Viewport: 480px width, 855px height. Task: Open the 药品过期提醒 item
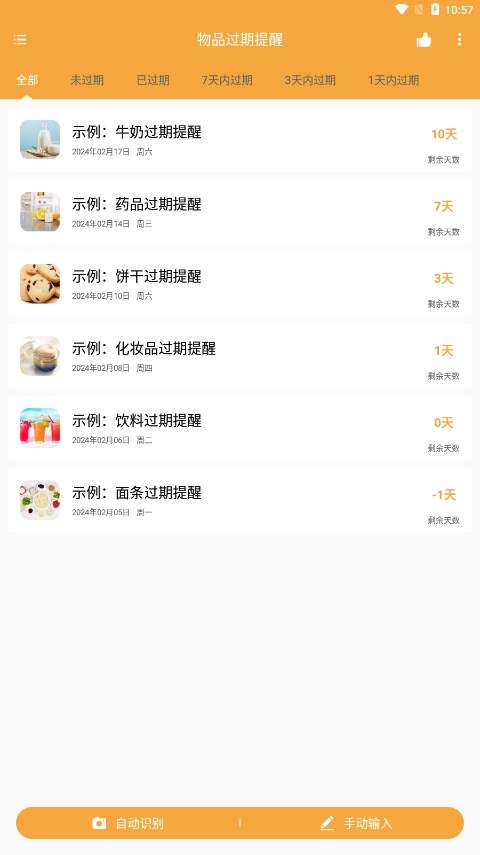tap(240, 212)
